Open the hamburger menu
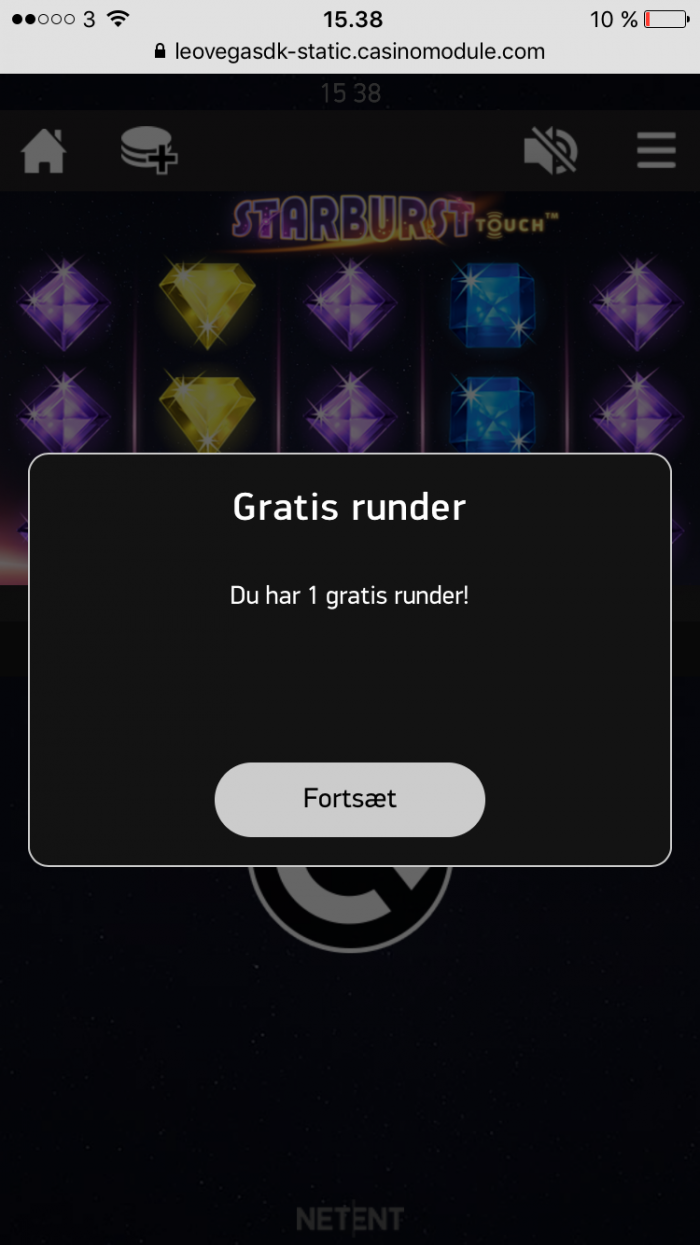 (656, 152)
